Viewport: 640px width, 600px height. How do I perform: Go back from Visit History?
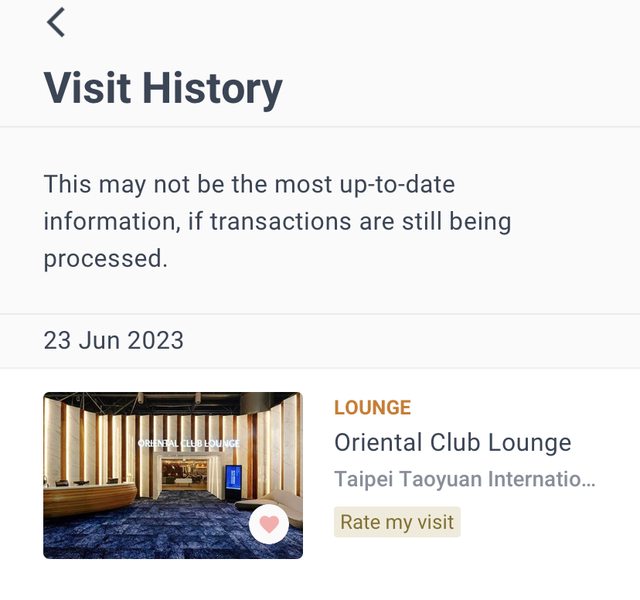(56, 22)
